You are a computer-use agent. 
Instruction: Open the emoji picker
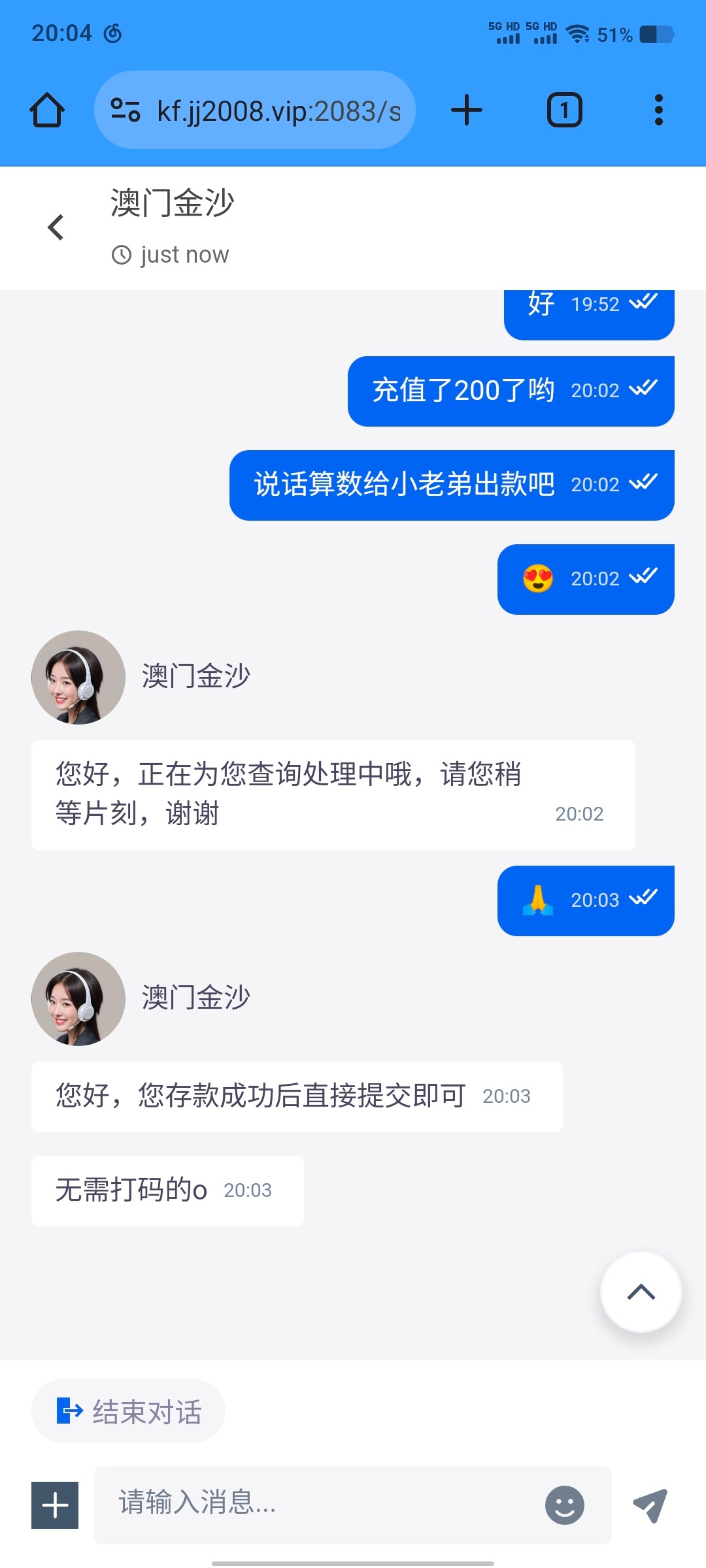564,1505
